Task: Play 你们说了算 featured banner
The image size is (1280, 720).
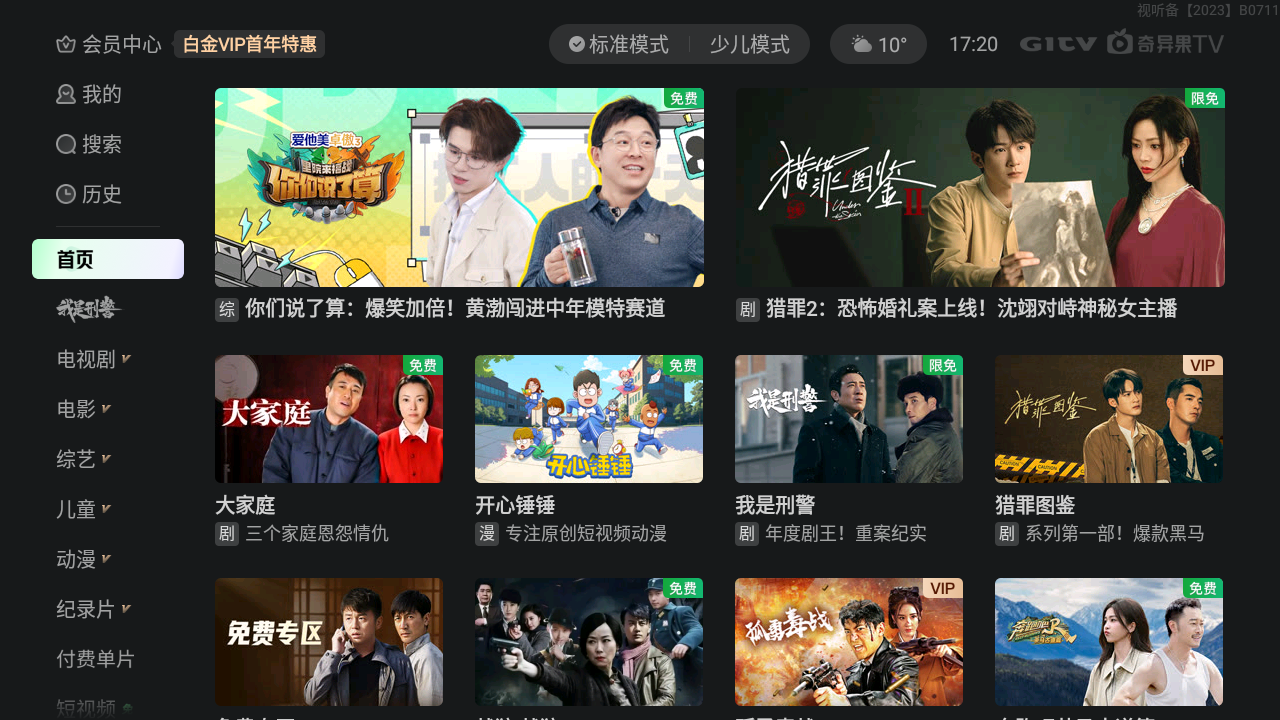Action: click(459, 188)
